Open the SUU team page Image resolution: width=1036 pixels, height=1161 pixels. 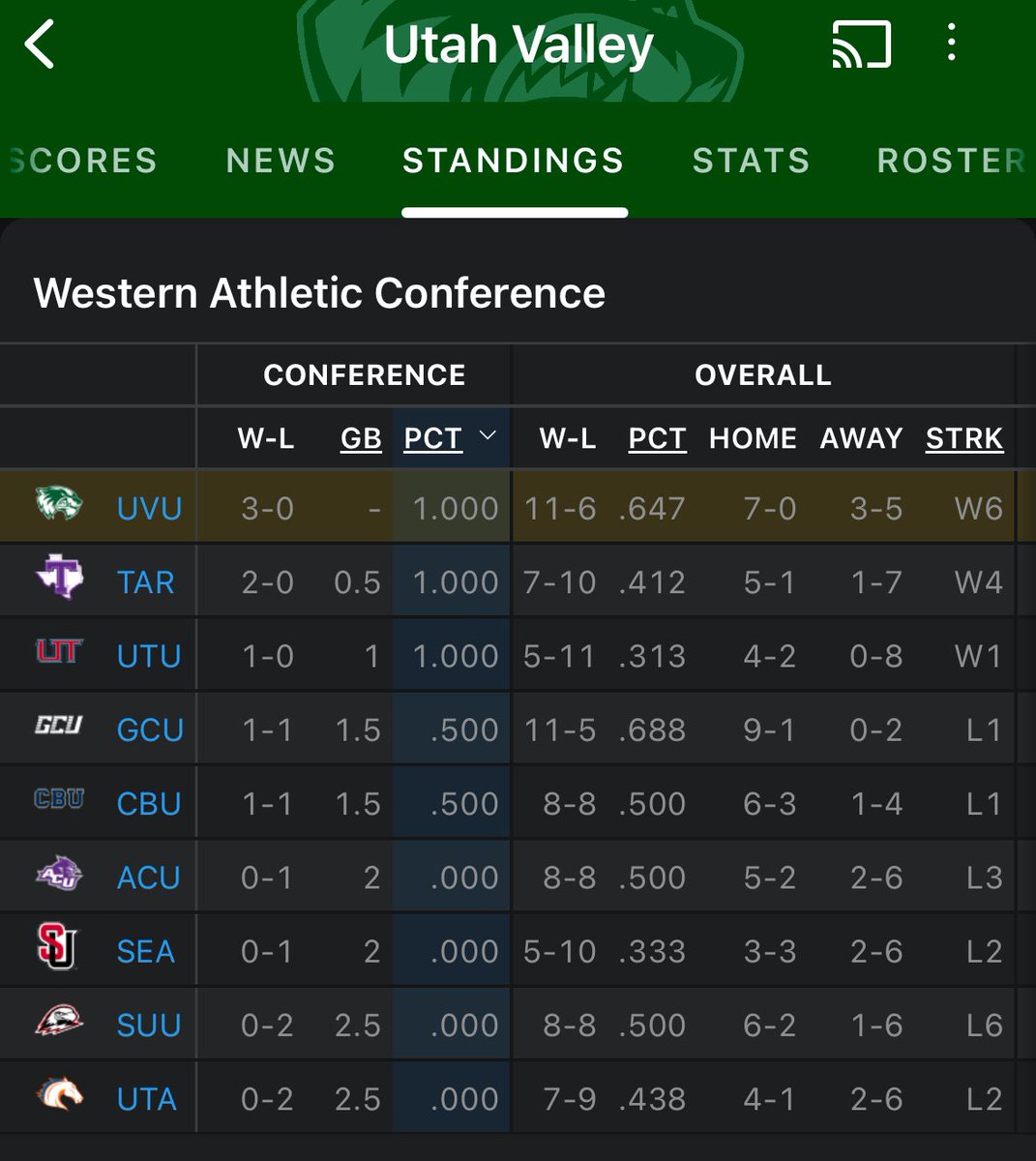(x=149, y=1025)
